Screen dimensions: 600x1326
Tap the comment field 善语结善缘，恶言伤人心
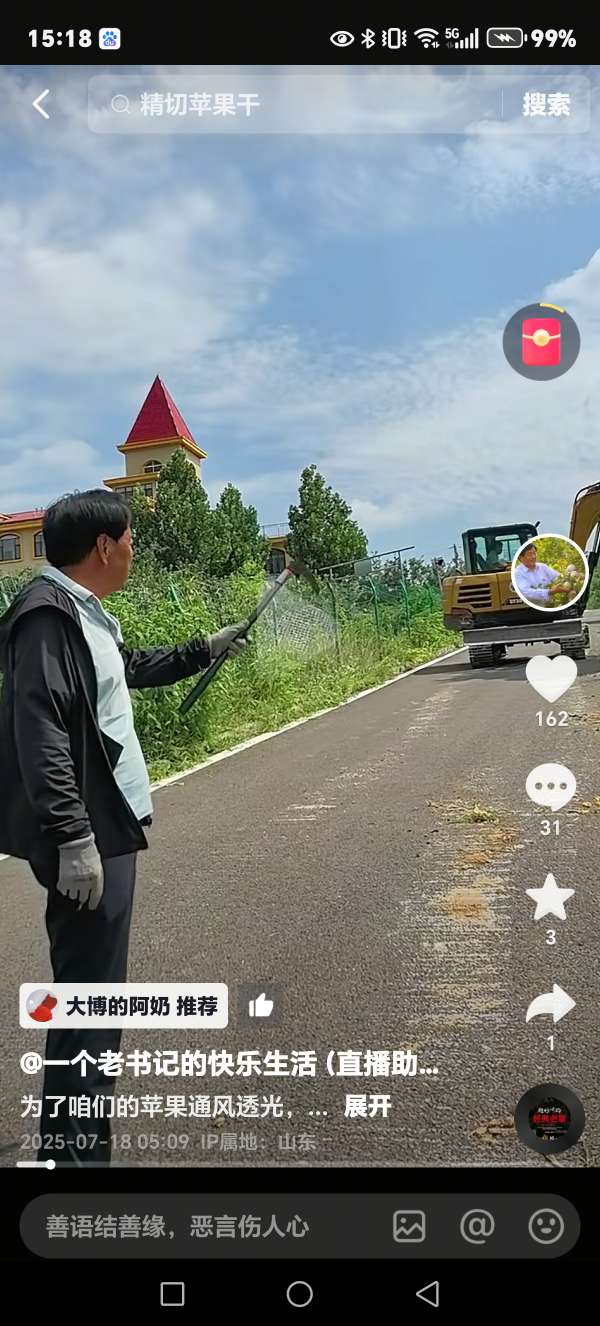200,1226
